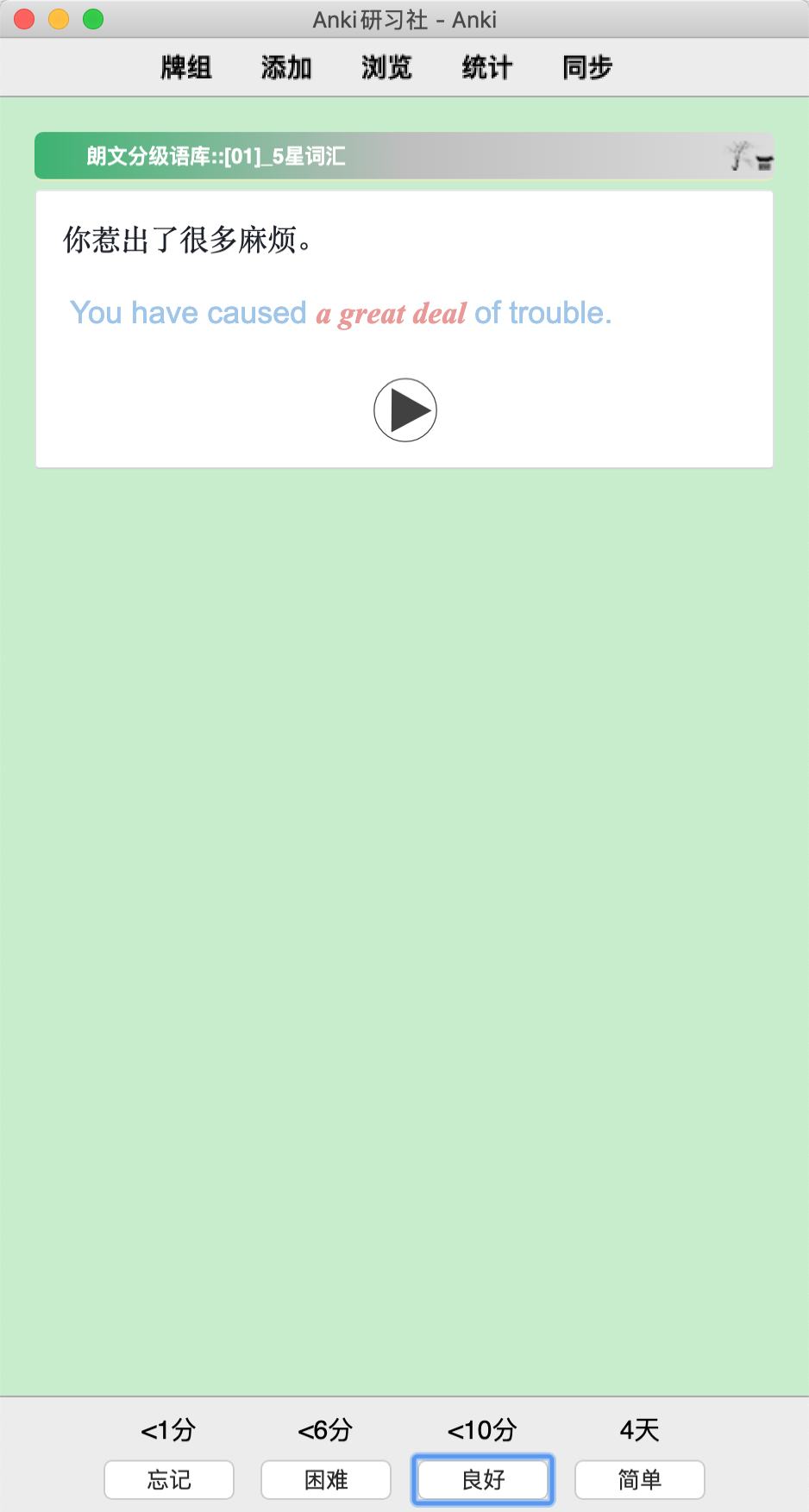809x1512 pixels.
Task: Open the 牌组 decks view
Action: click(x=186, y=67)
